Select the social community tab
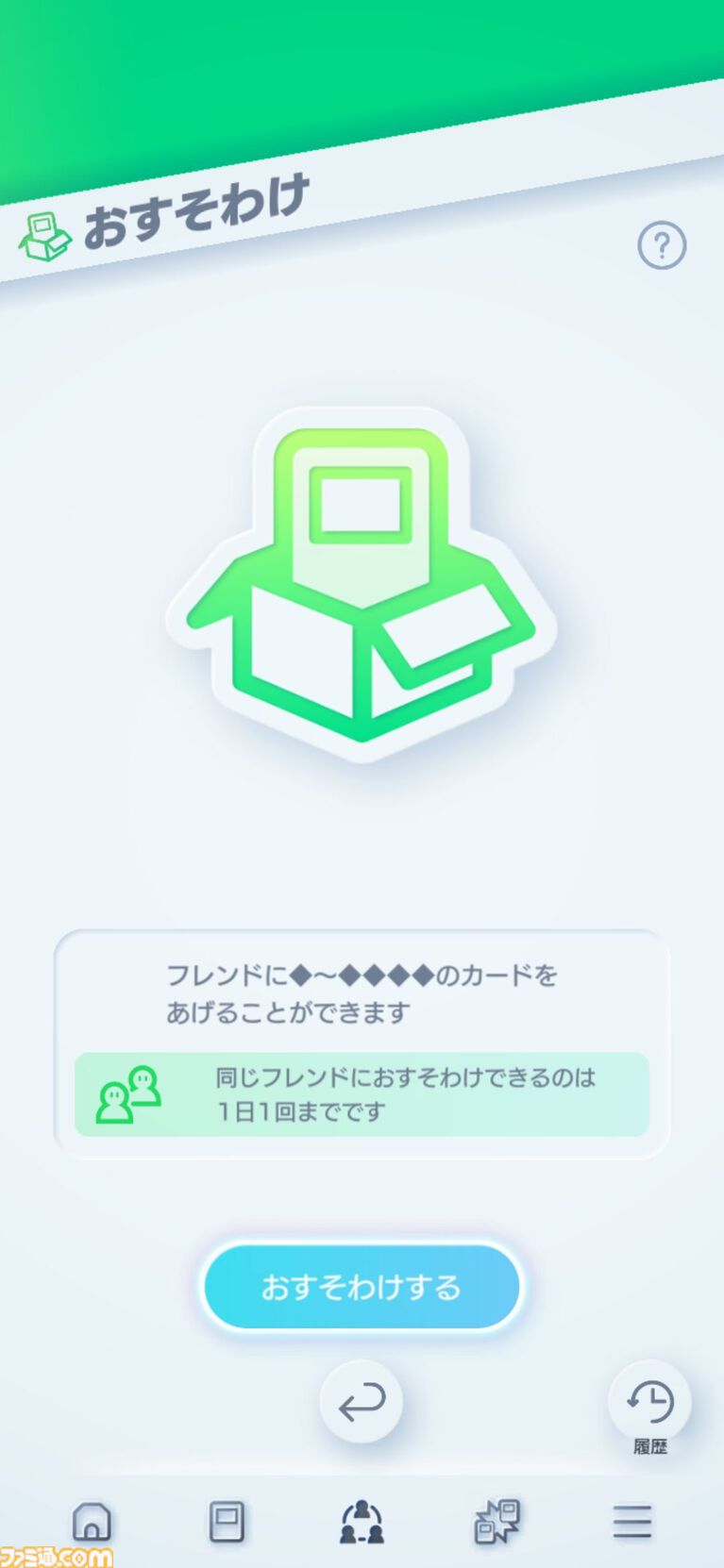The image size is (724, 1568). [362, 1520]
